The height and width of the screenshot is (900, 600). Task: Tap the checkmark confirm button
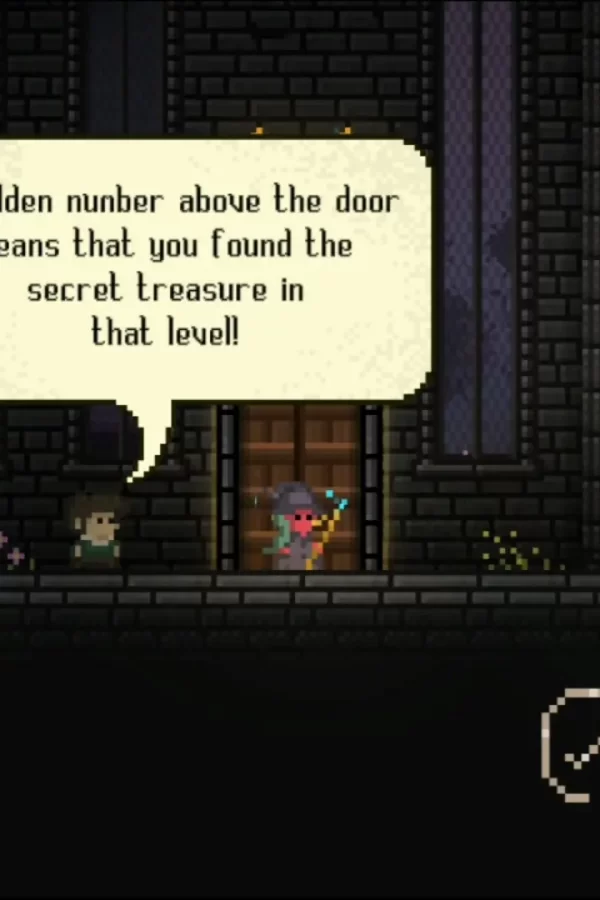point(574,747)
